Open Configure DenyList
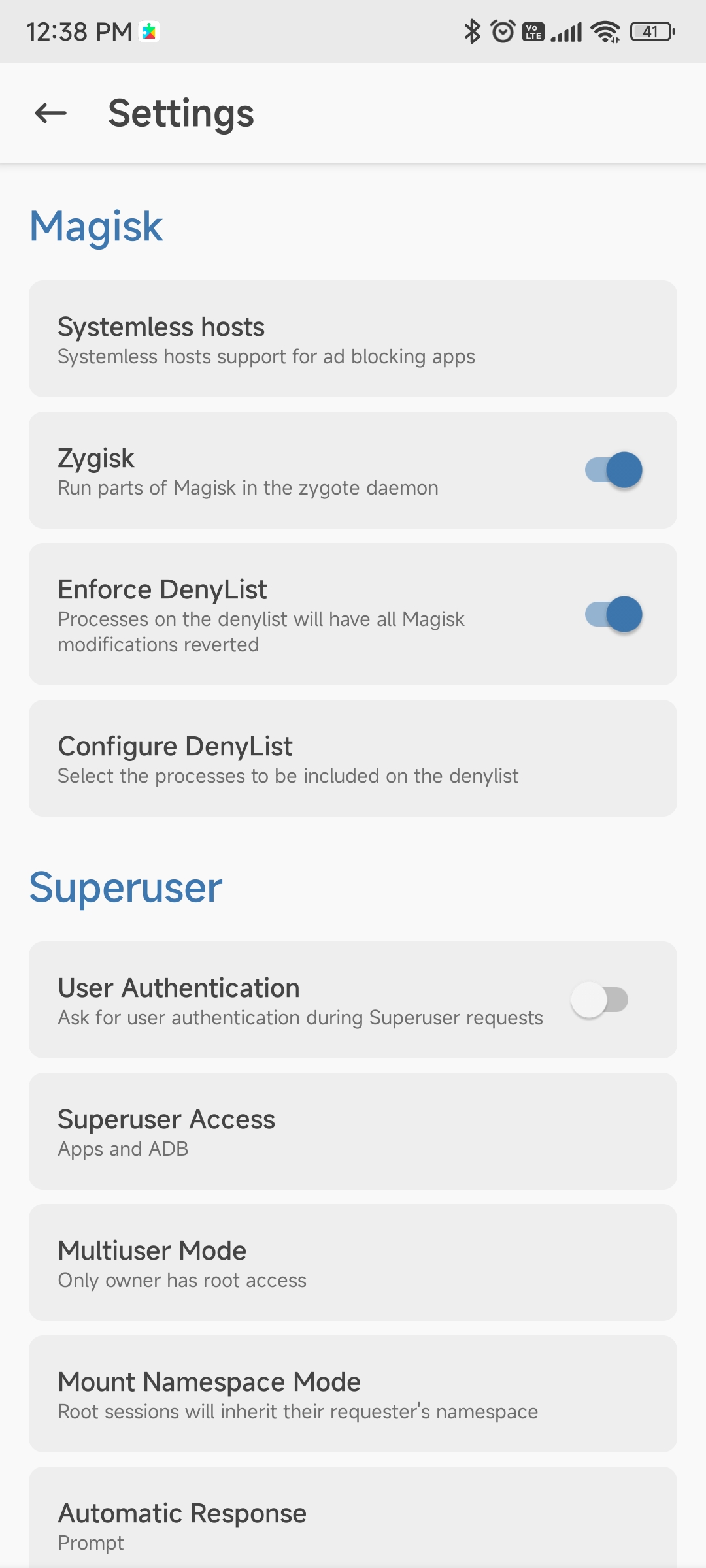Image resolution: width=706 pixels, height=1568 pixels. (353, 758)
